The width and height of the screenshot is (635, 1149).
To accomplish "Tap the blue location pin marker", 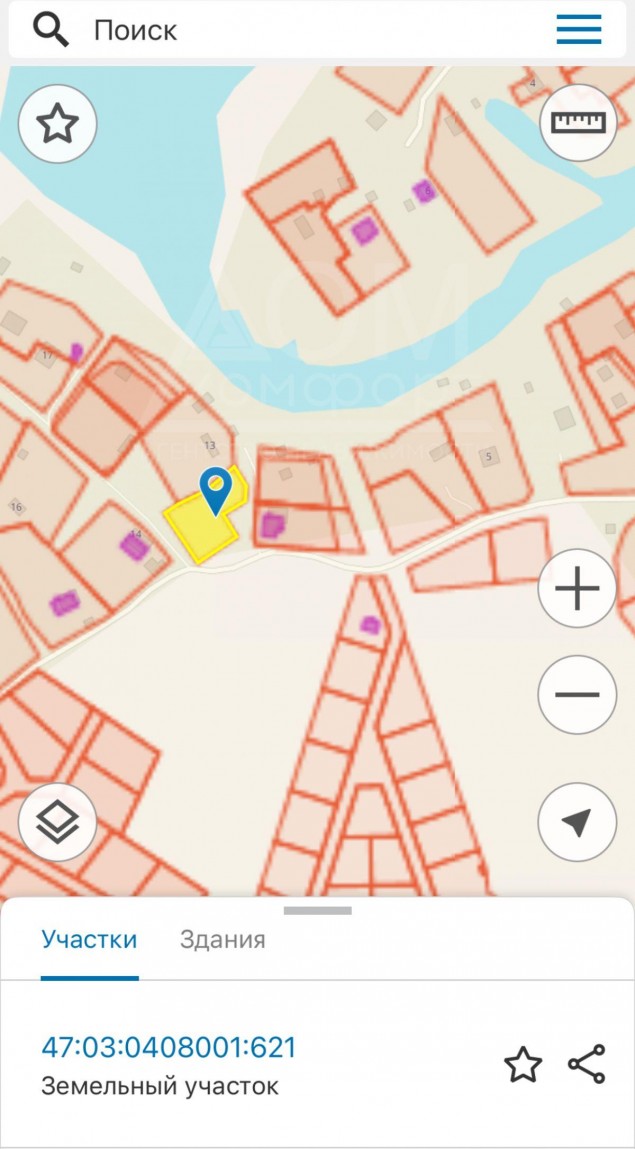I will pos(216,489).
